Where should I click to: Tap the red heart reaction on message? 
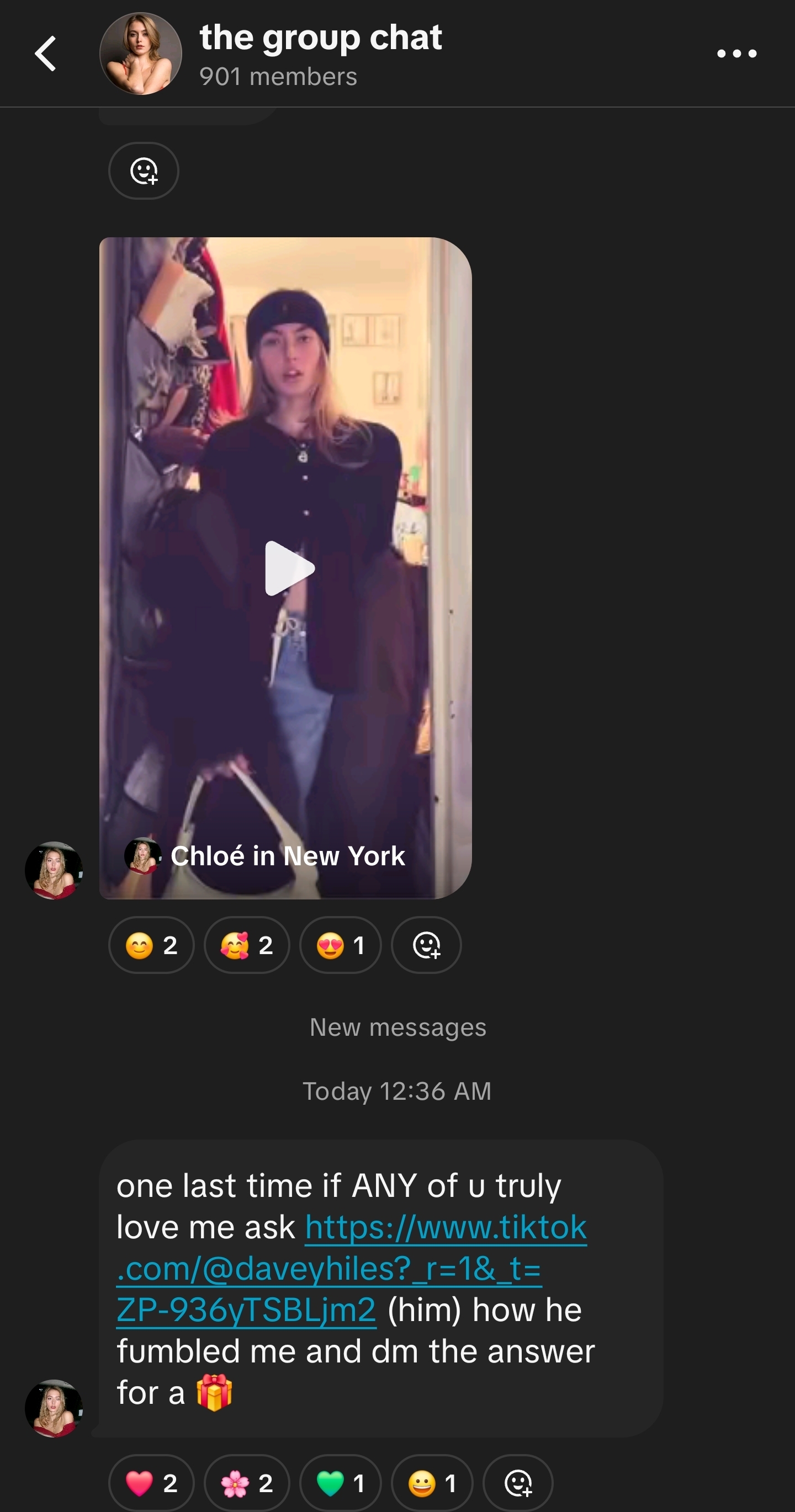pyautogui.click(x=151, y=1483)
